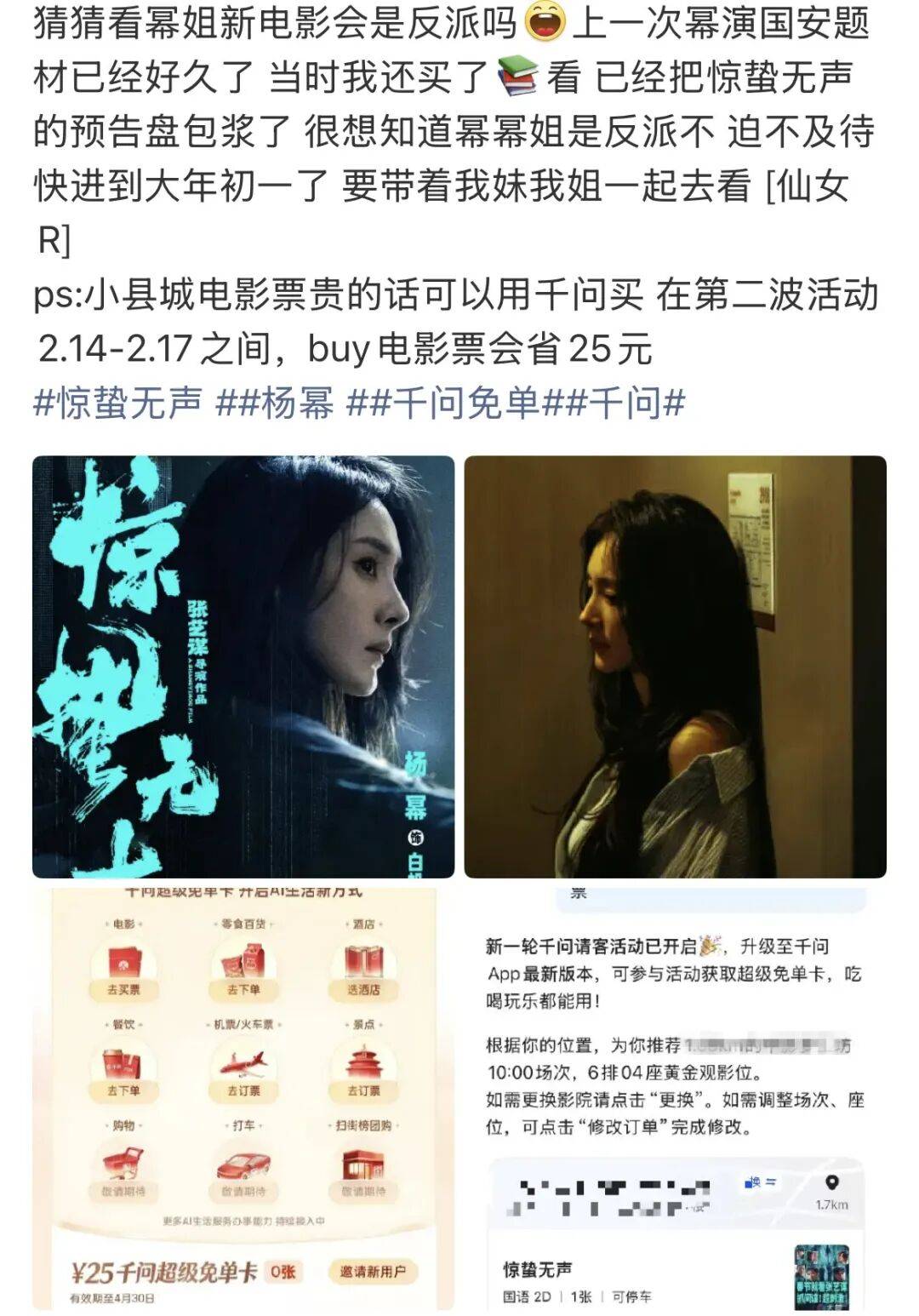Open the #惊蛰无声 hashtag
Viewport: 919px width, 1316px height.
coord(117,403)
